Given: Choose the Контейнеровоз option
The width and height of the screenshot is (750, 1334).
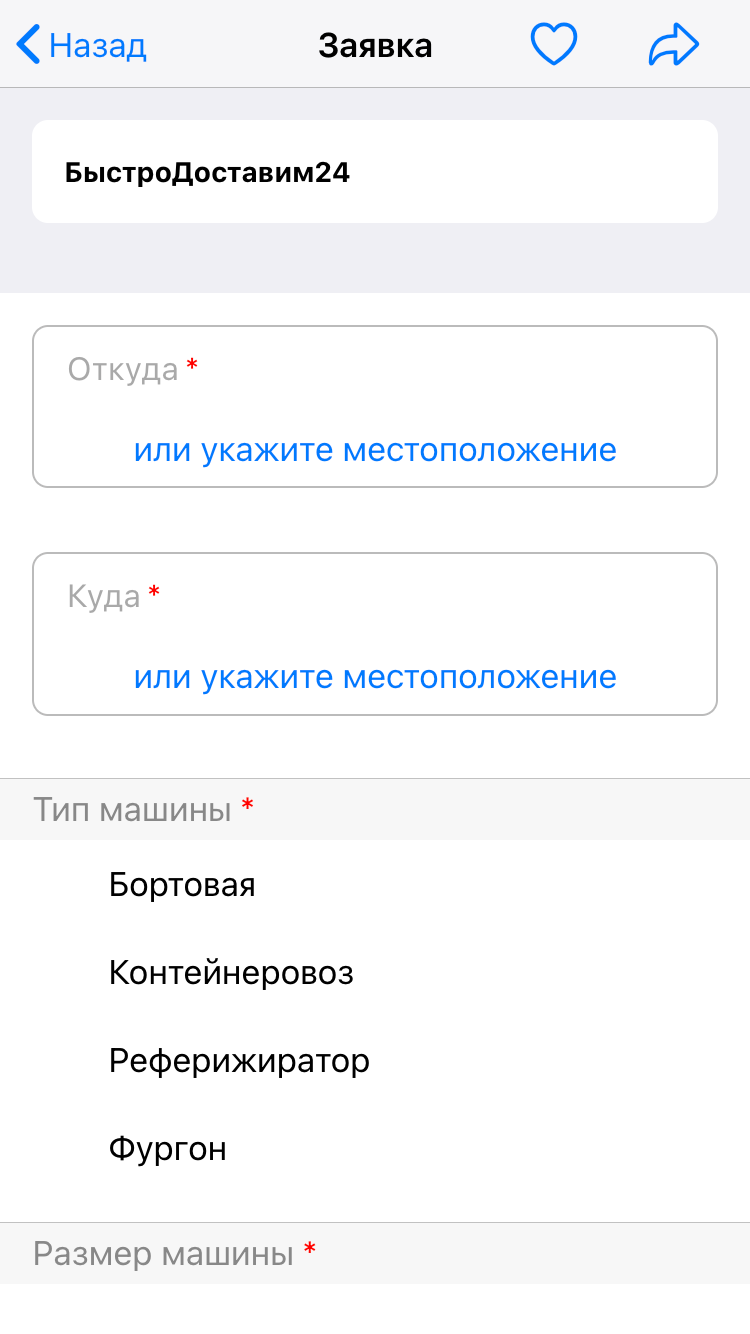Looking at the screenshot, I should [x=231, y=973].
